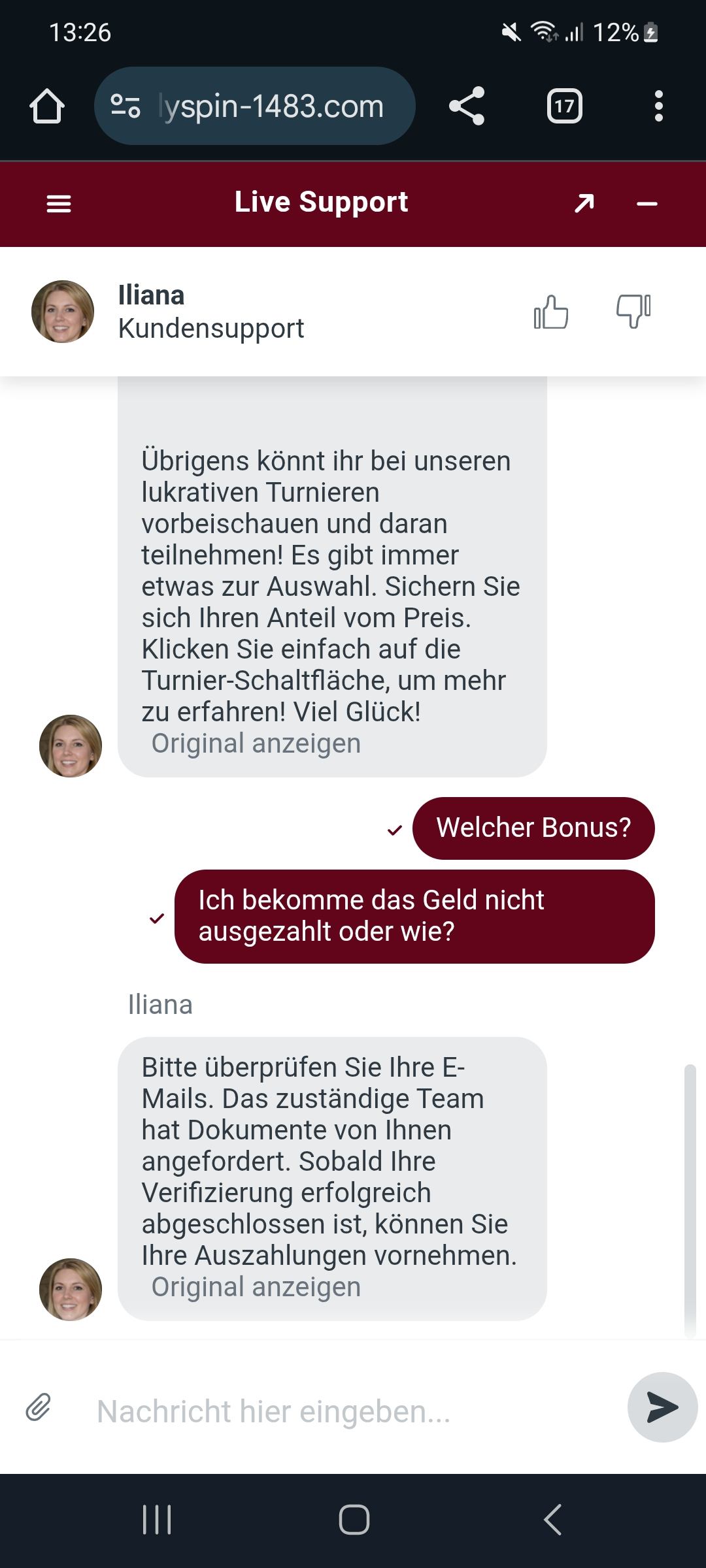The height and width of the screenshot is (1568, 706).
Task: Go to the browser home page
Action: pyautogui.click(x=47, y=106)
